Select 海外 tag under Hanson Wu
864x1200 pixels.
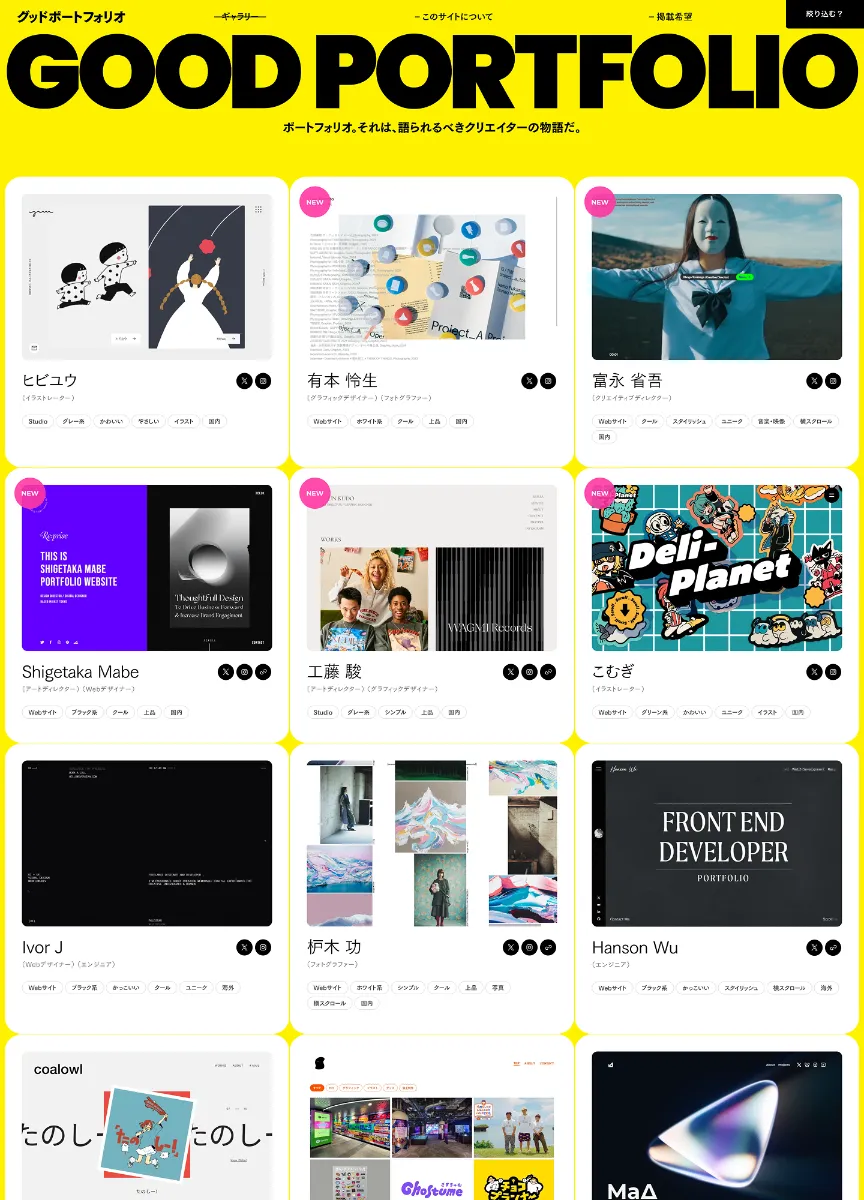(x=826, y=988)
